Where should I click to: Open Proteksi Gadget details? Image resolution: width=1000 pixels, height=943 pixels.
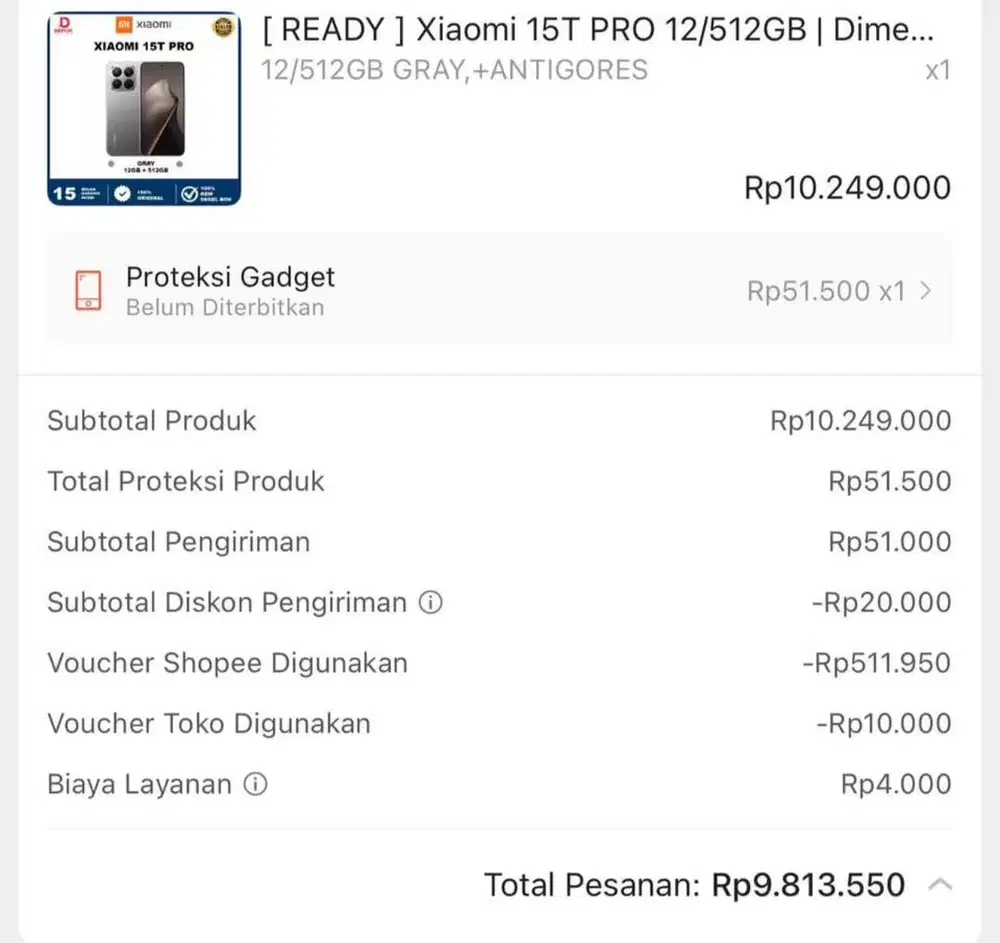[500, 290]
